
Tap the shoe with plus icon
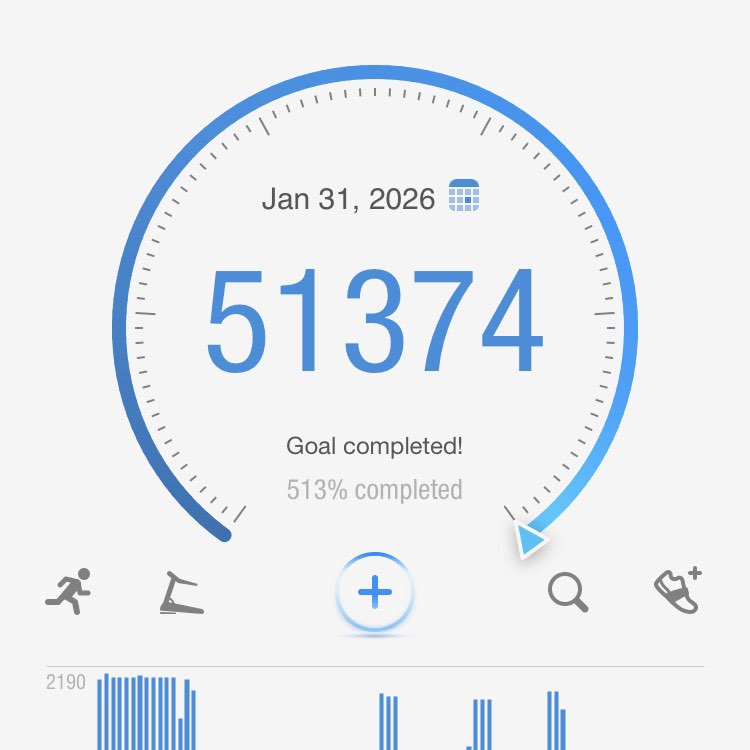click(x=678, y=591)
